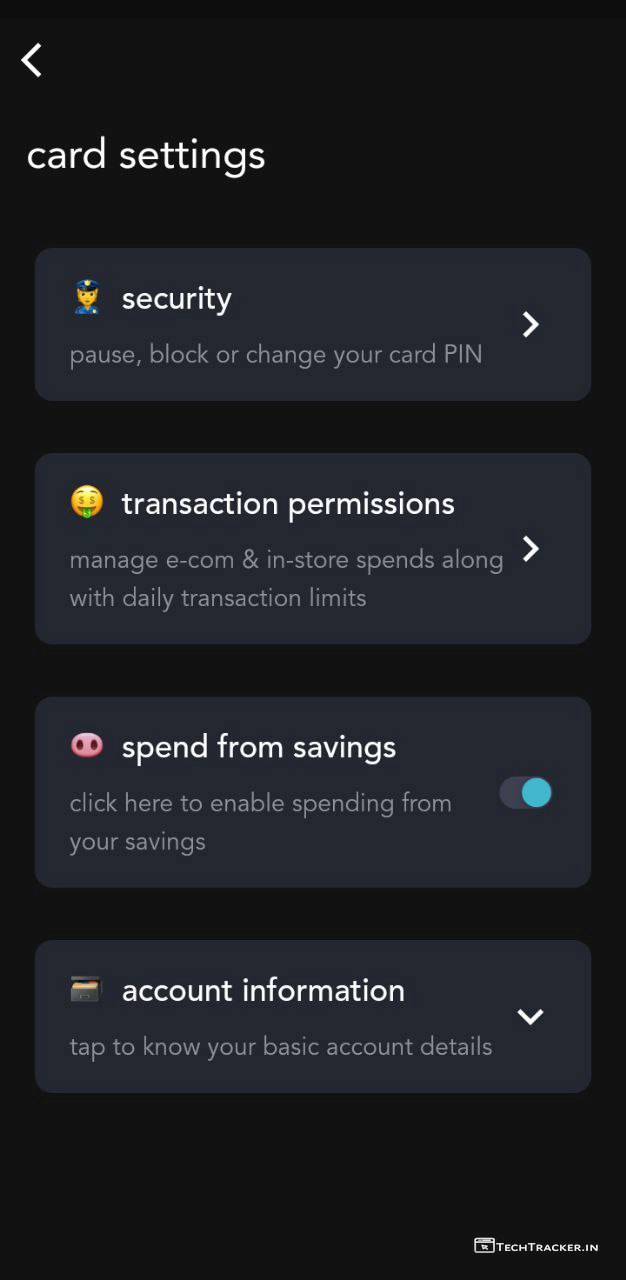Toggle the spend from savings switch
Screen dimensions: 626x1280
coord(526,793)
